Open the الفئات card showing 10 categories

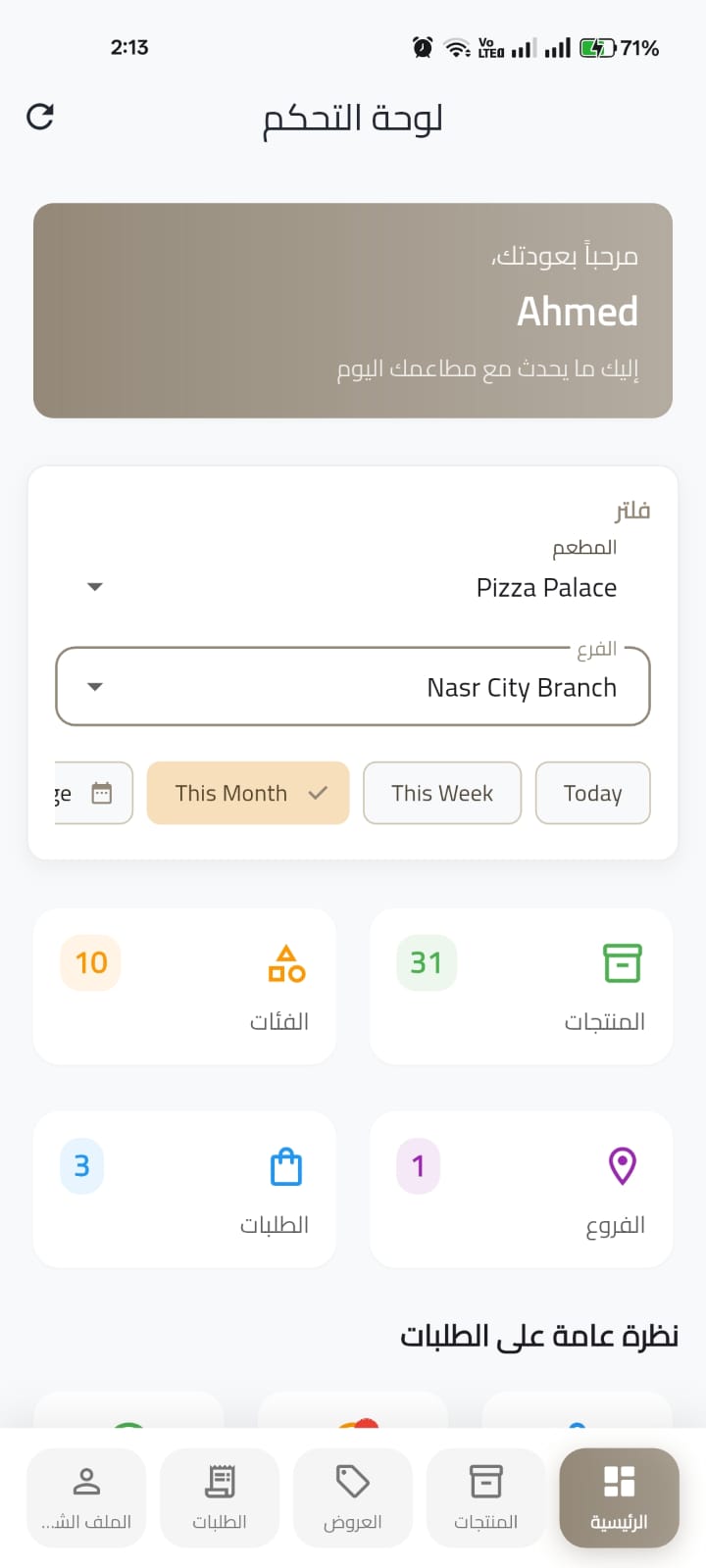point(184,986)
